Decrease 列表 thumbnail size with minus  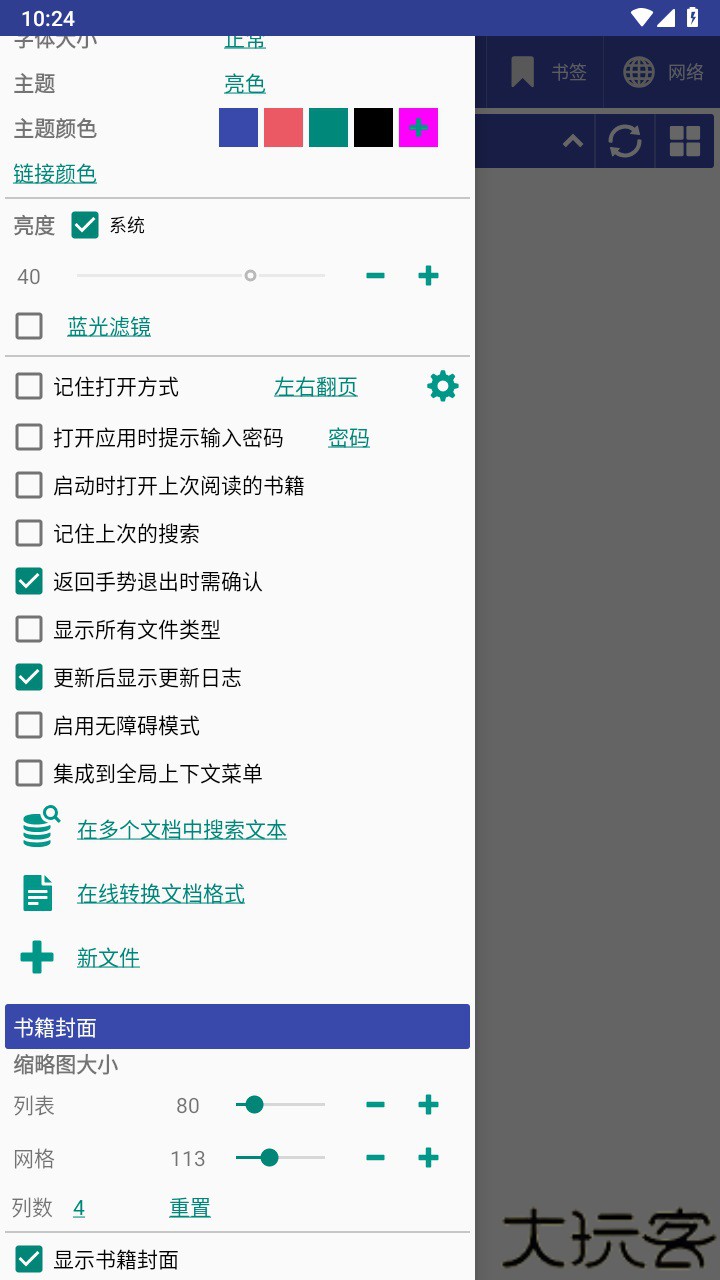(375, 1105)
